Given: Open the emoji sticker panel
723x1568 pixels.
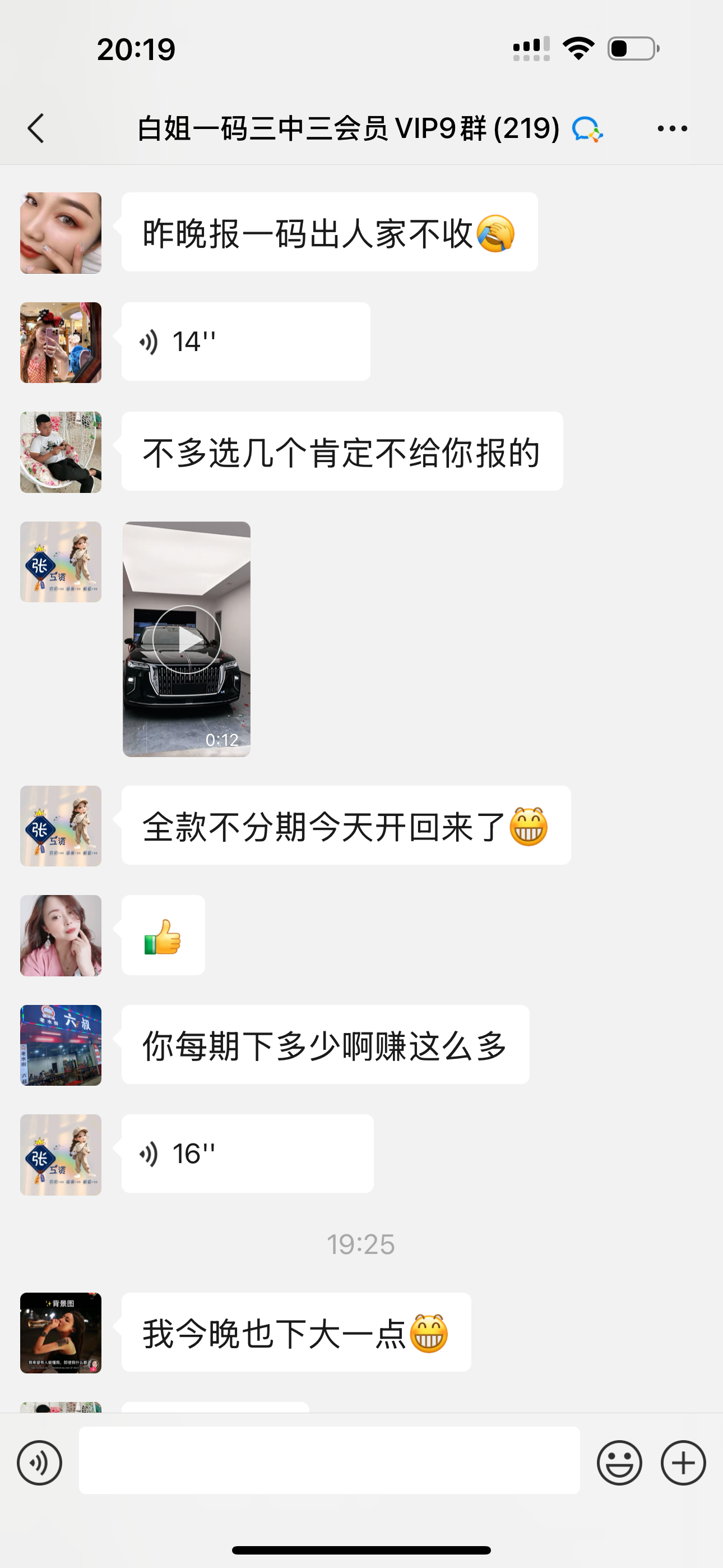Looking at the screenshot, I should pyautogui.click(x=619, y=1463).
